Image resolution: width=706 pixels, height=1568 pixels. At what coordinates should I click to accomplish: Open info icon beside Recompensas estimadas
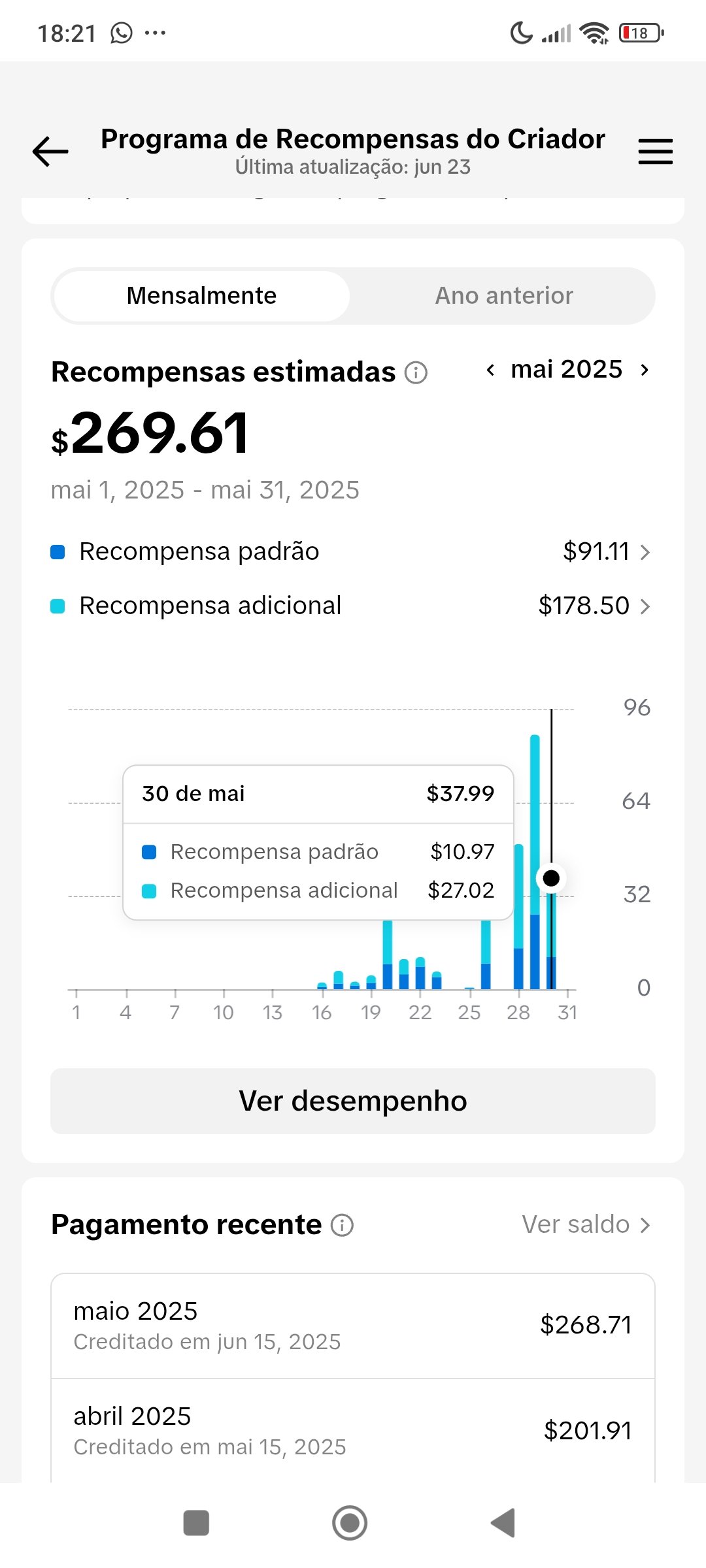tap(416, 372)
